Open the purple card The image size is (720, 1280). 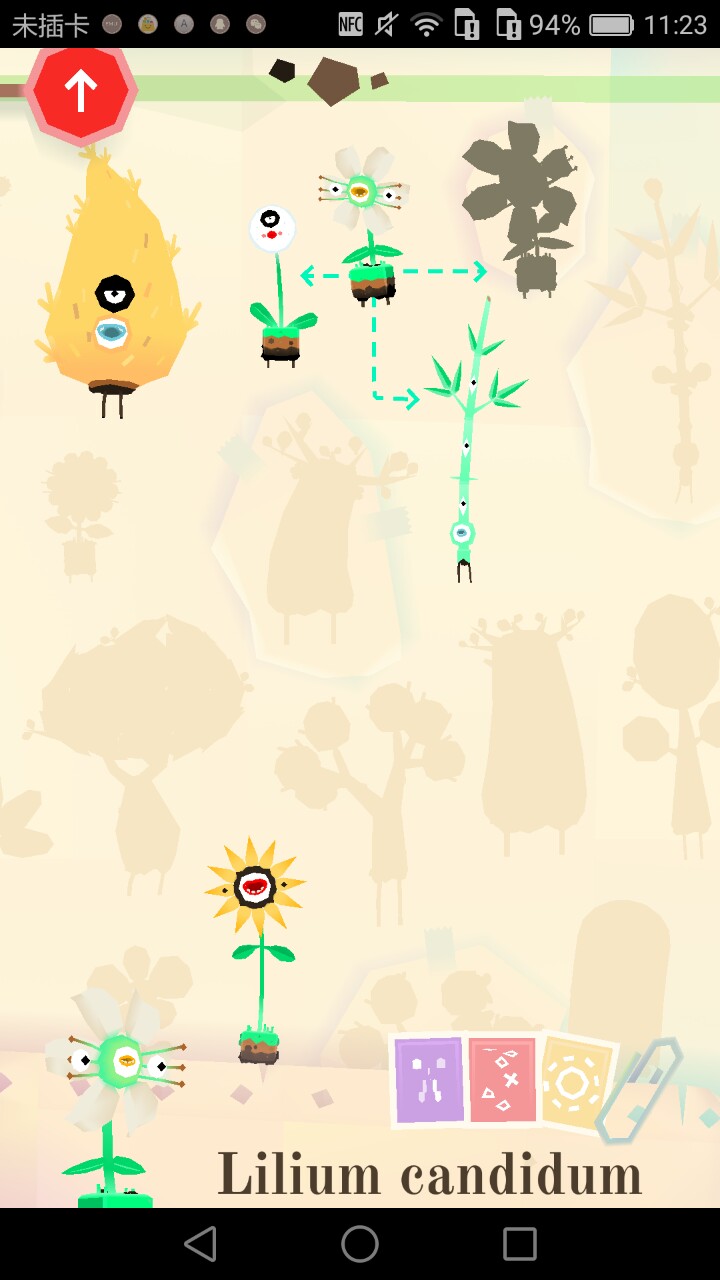430,1082
